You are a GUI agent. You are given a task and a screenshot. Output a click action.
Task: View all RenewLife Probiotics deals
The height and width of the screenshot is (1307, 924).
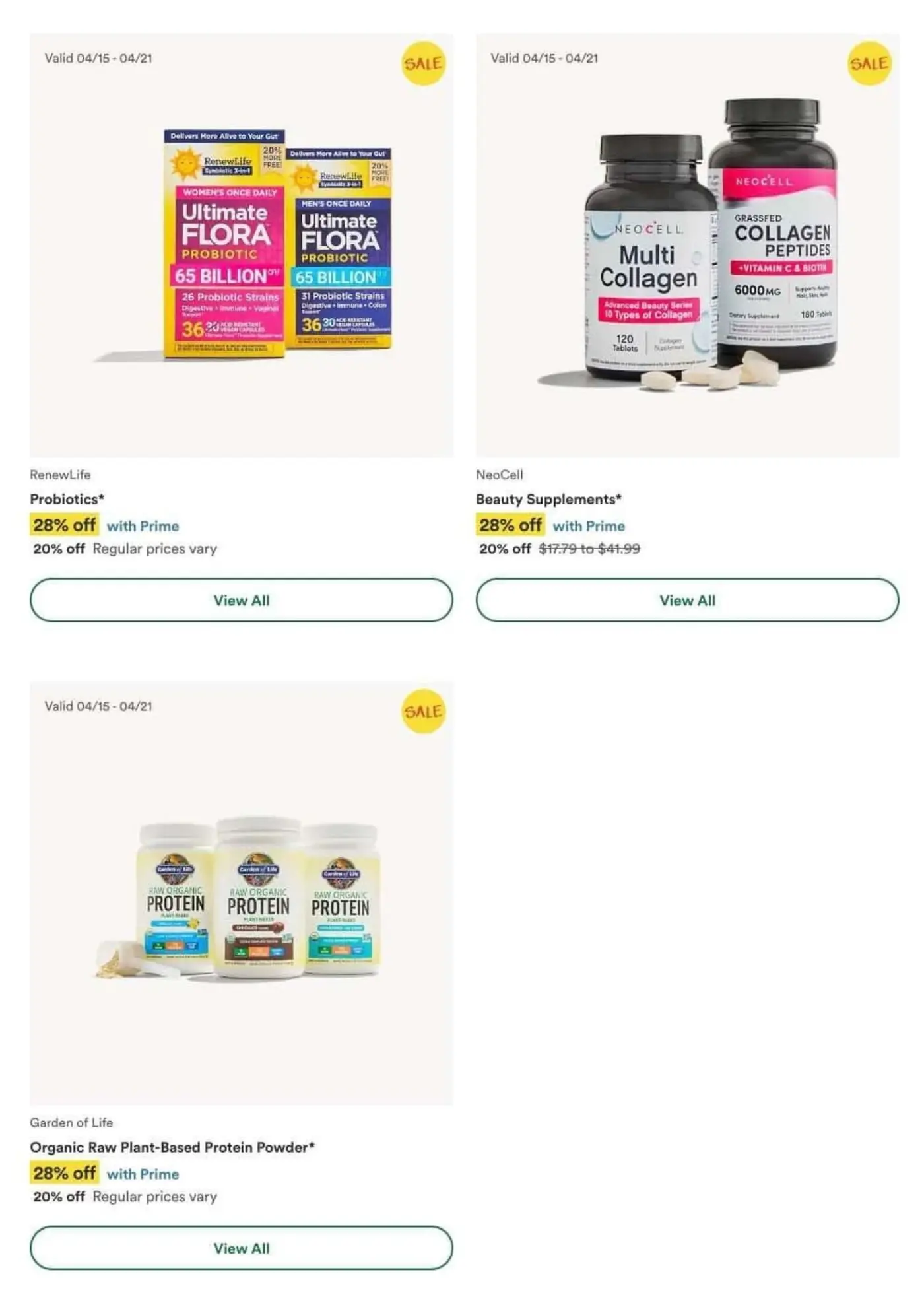(x=241, y=599)
